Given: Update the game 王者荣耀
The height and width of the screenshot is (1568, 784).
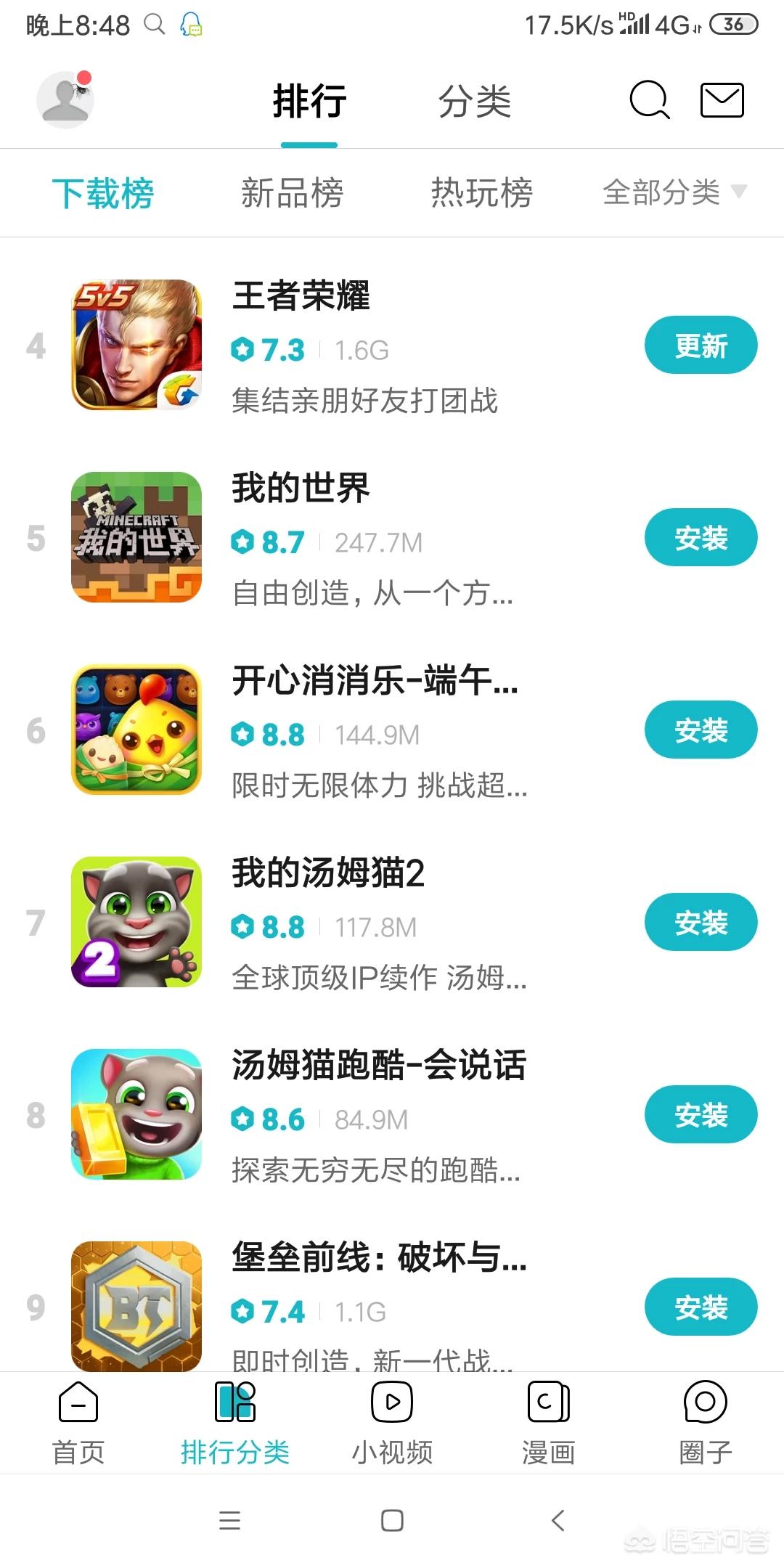Looking at the screenshot, I should pyautogui.click(x=701, y=346).
